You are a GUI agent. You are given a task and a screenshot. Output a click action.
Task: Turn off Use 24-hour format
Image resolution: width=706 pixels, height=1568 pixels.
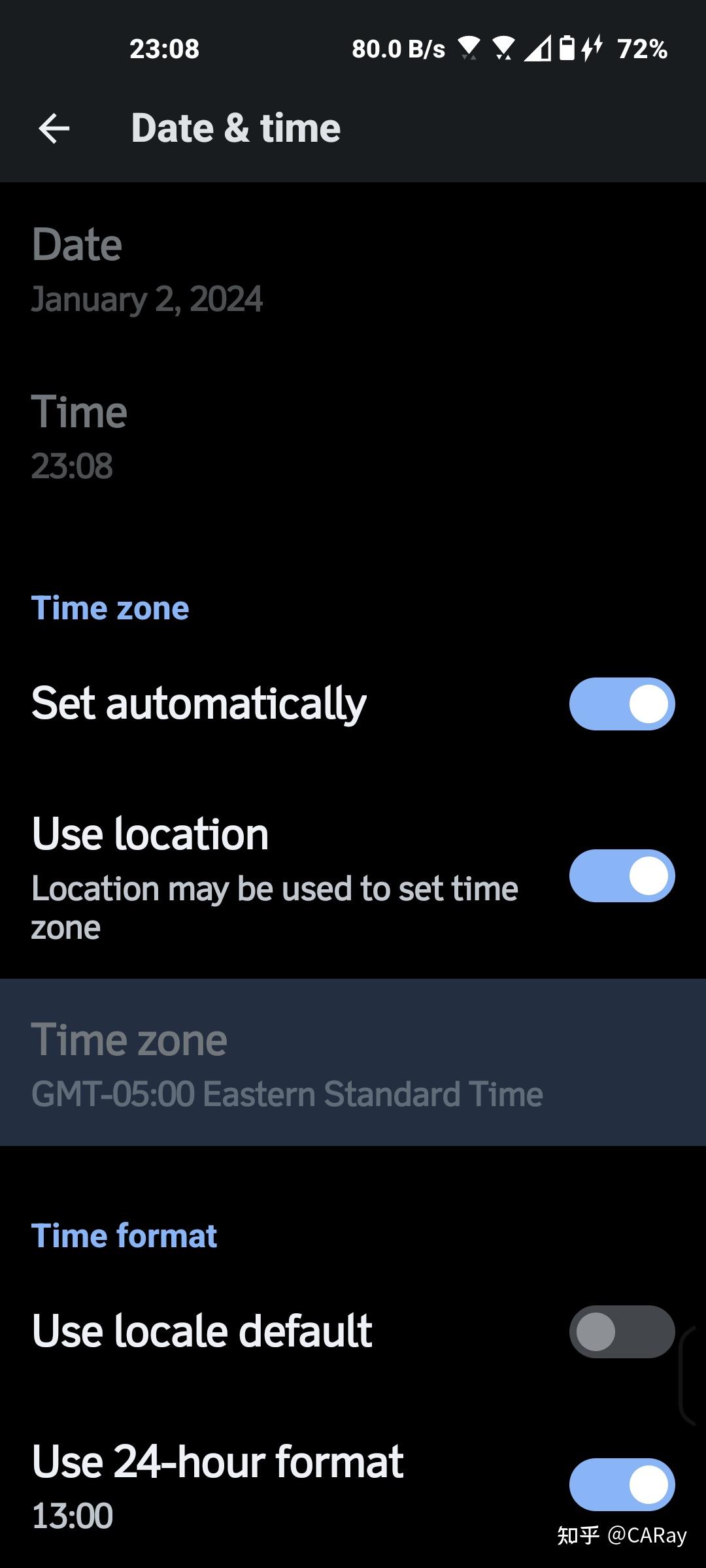[x=622, y=1484]
